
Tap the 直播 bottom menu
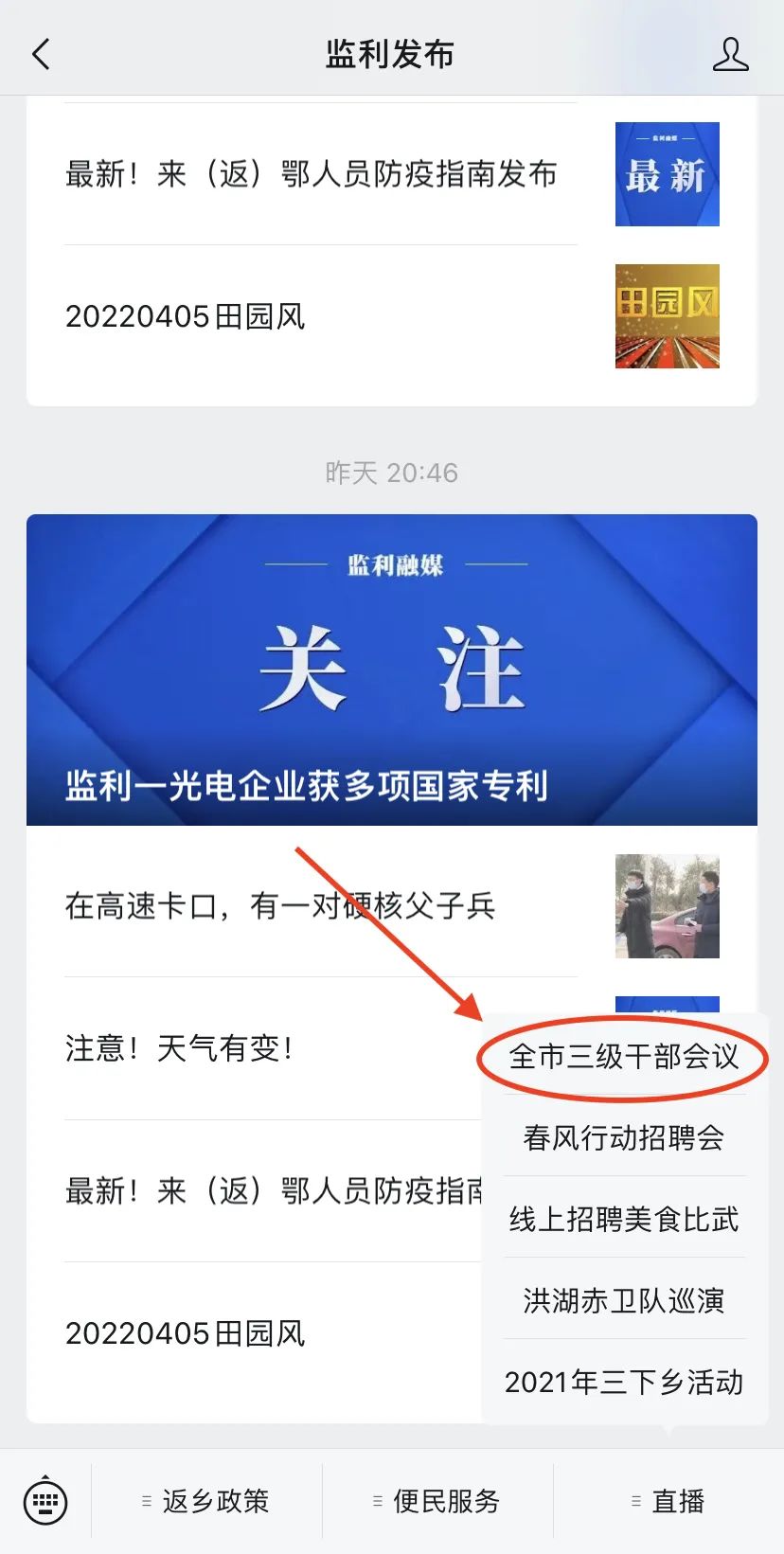pyautogui.click(x=668, y=1501)
